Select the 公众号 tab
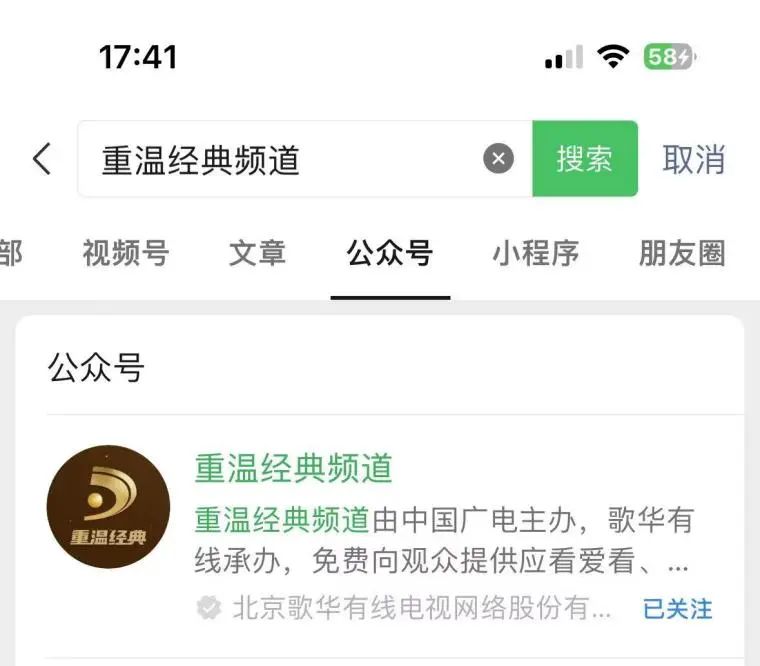This screenshot has width=760, height=666. point(390,254)
